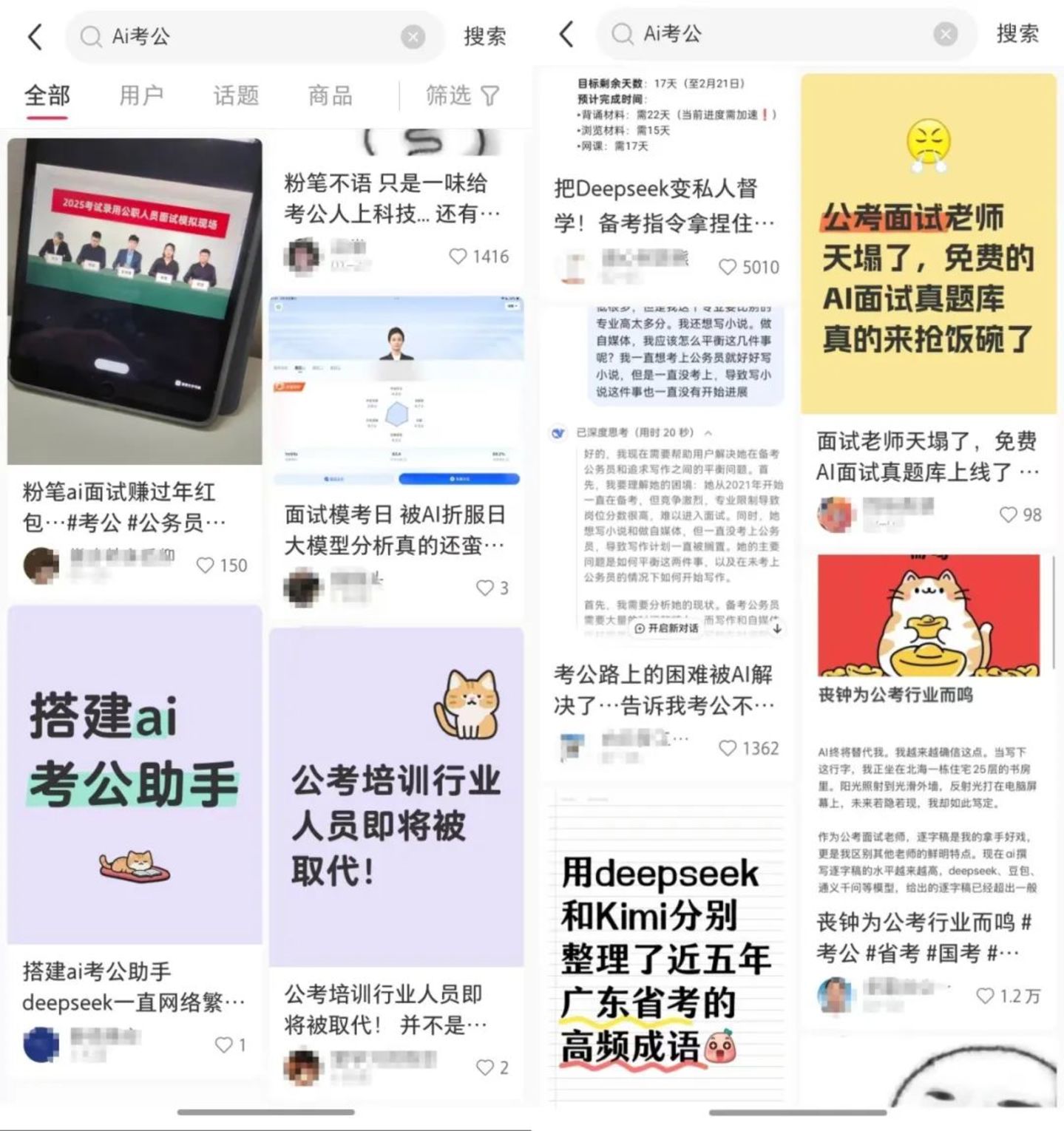Open the 用deepseek和Kimi整理高频成语 post

point(665,954)
